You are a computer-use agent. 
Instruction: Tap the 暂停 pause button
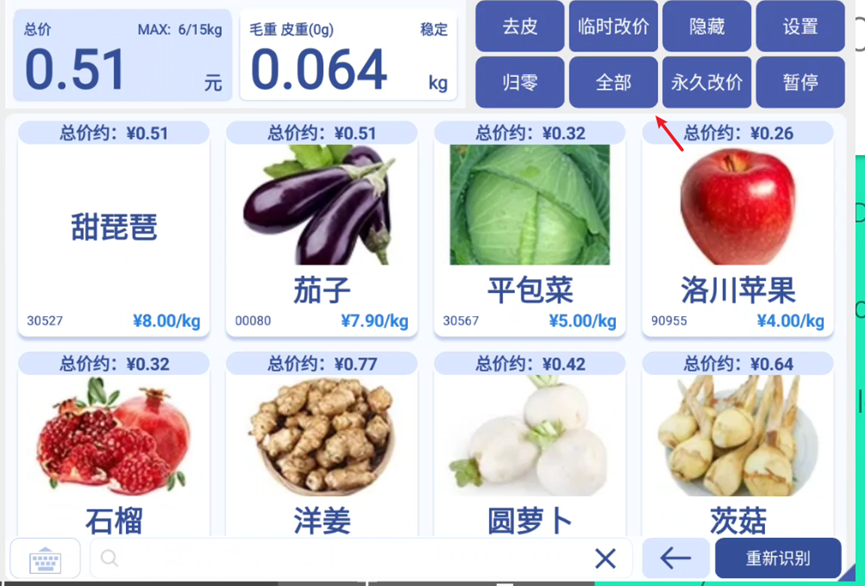pos(800,82)
